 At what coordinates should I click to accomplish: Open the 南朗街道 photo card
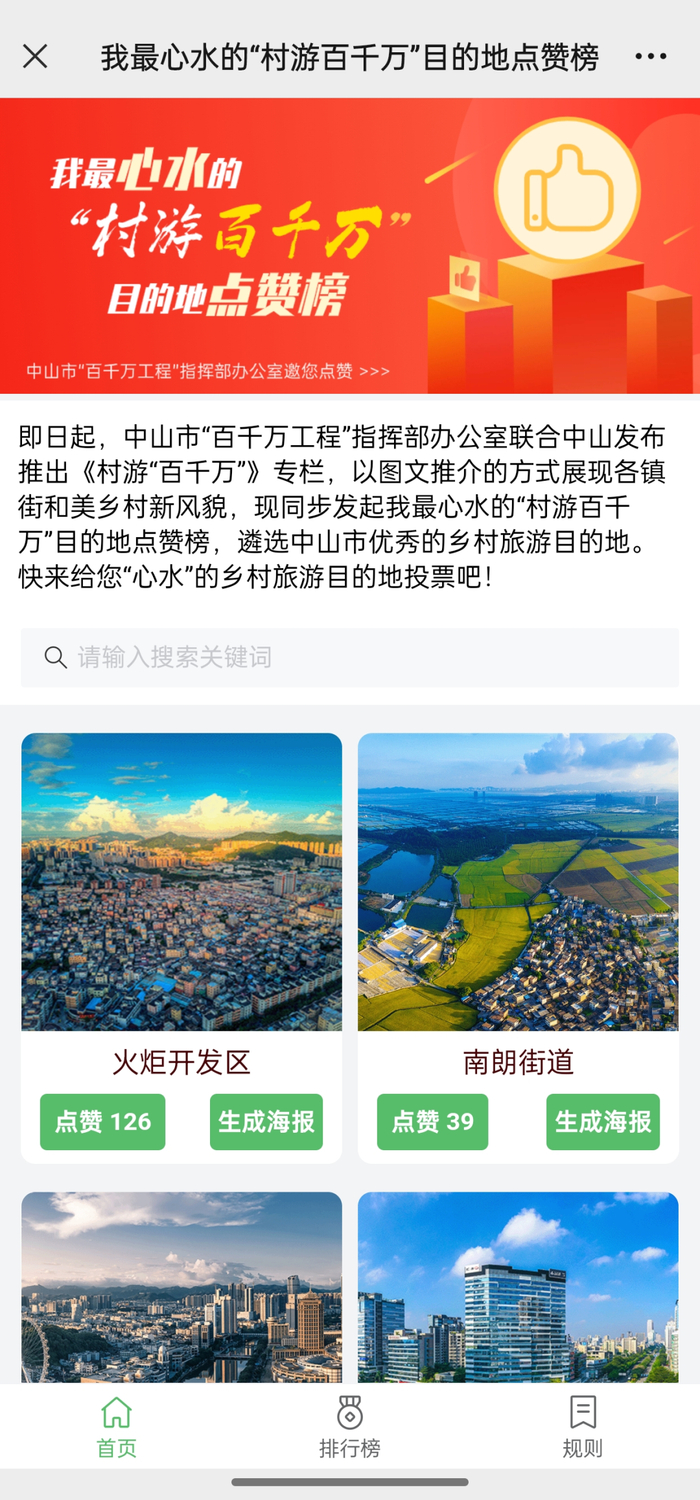click(518, 882)
